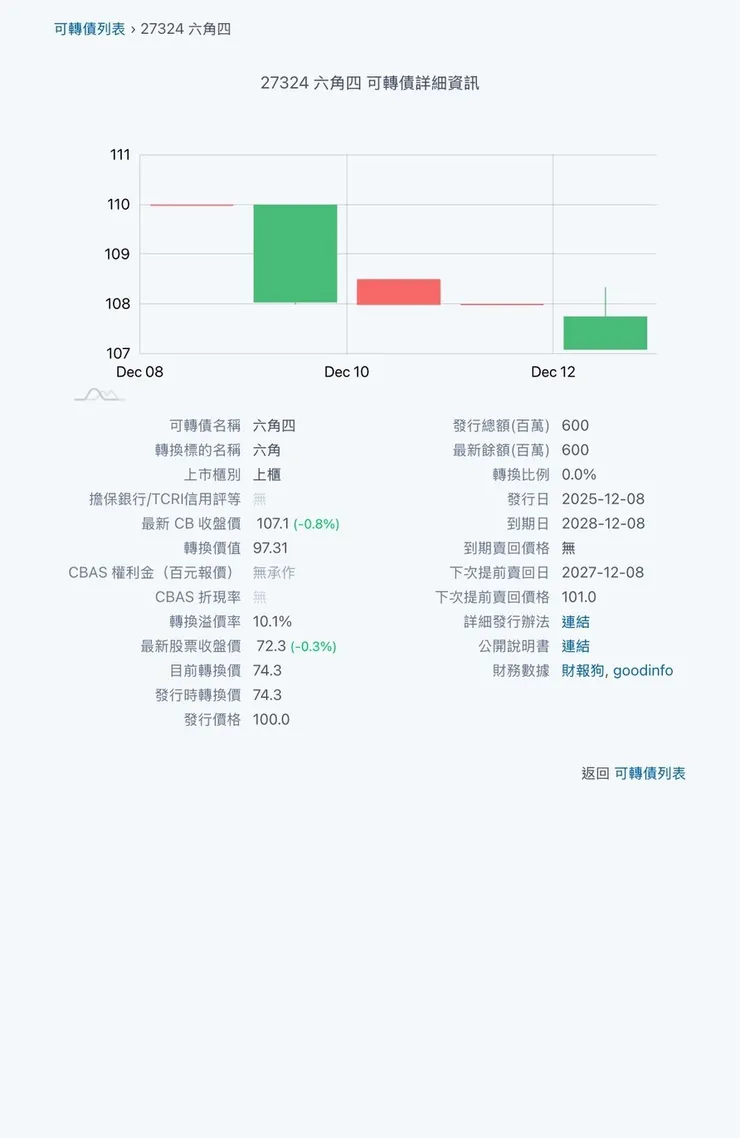This screenshot has width=740, height=1138.
Task: Click the Dec 12 axis label on chart
Action: [x=553, y=371]
